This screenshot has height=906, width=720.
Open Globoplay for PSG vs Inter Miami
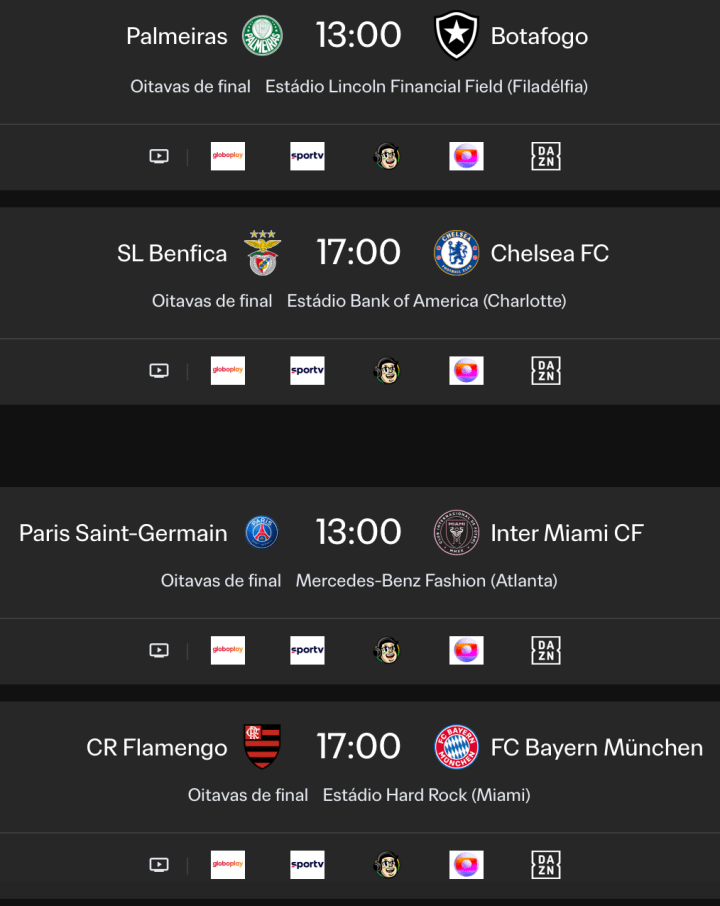(x=228, y=650)
